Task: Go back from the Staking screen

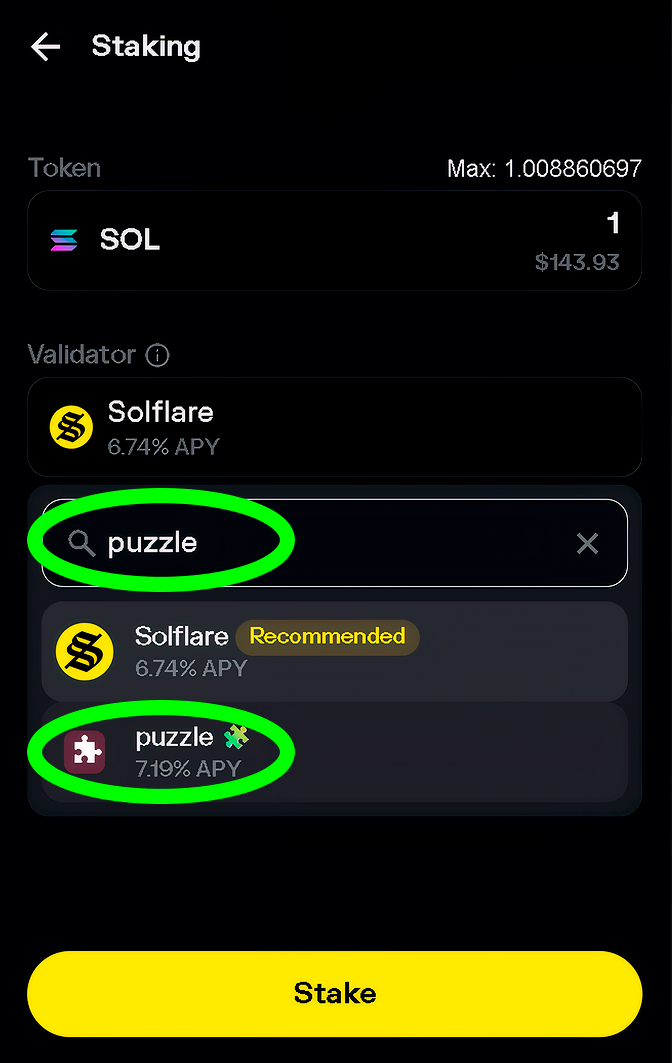Action: [46, 47]
